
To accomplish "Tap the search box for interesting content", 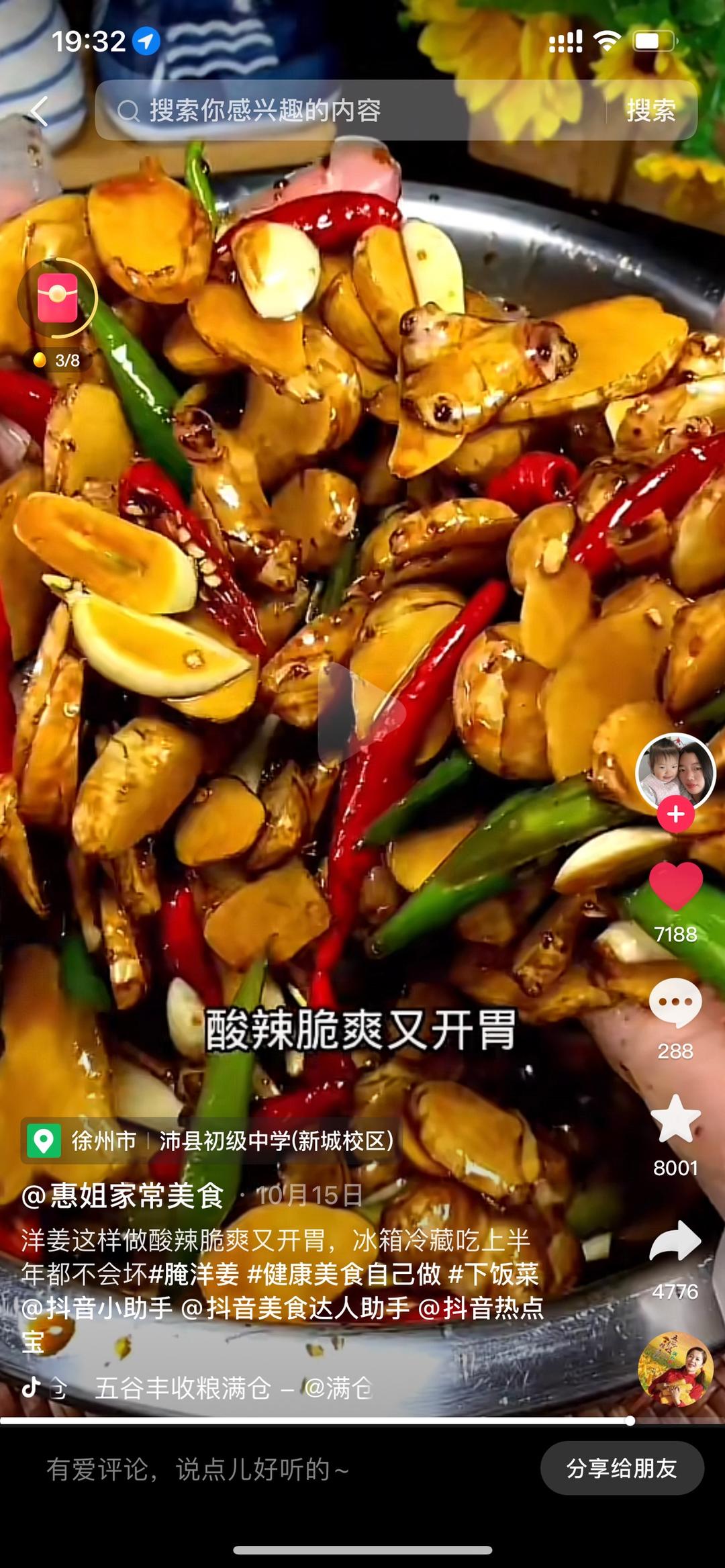I will (x=349, y=111).
